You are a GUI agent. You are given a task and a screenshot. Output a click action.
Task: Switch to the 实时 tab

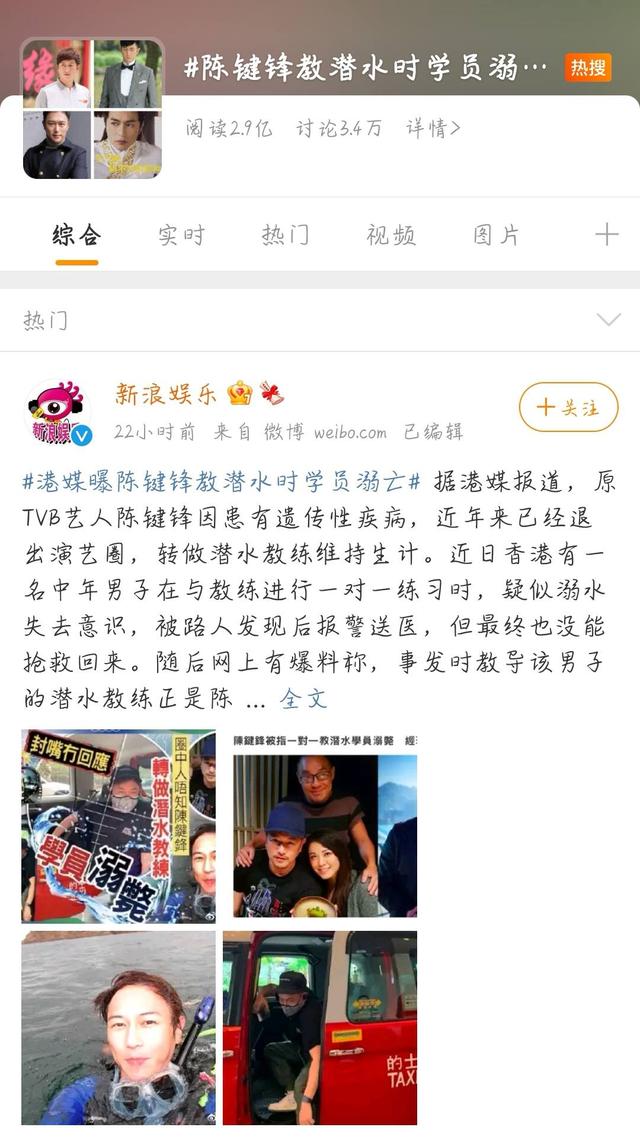pos(181,235)
